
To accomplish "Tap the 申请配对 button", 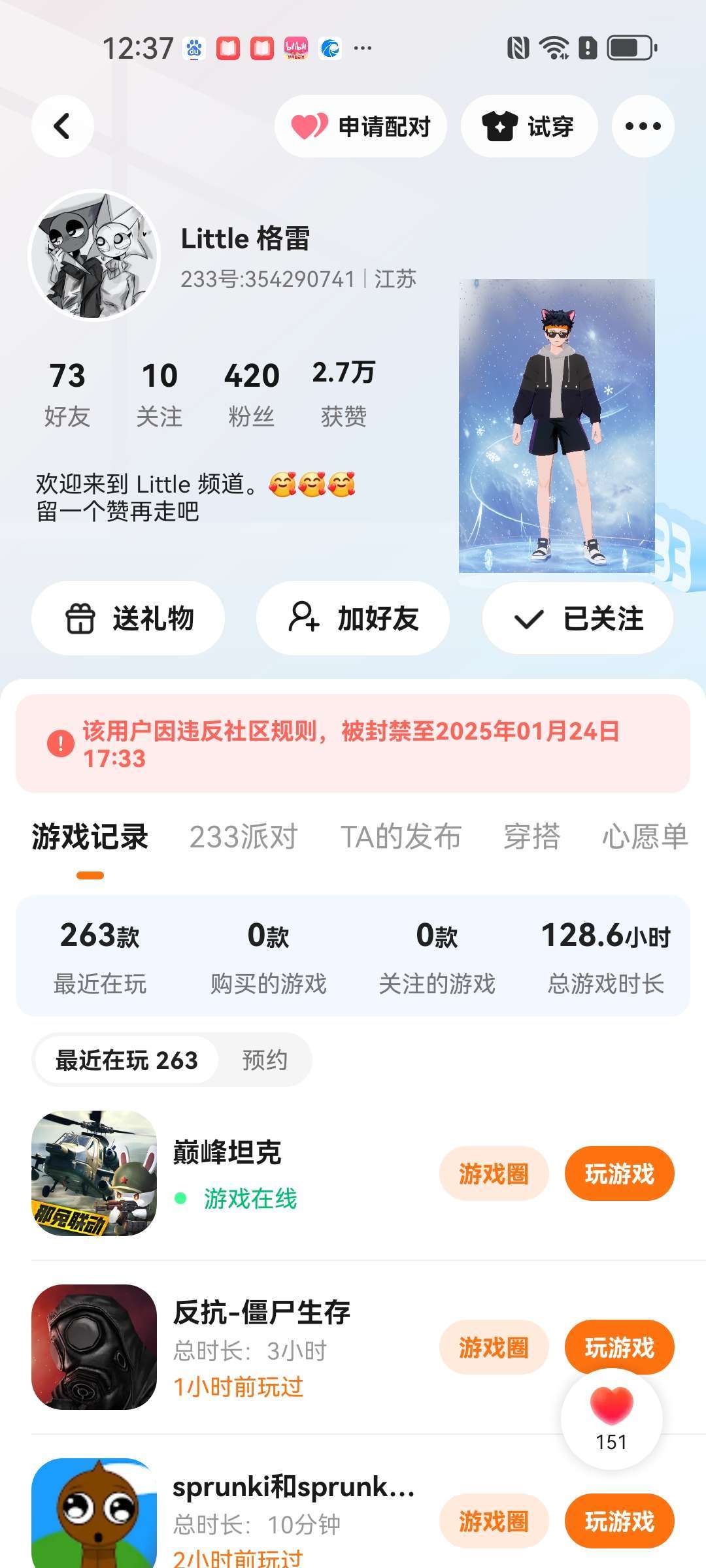I will [361, 126].
